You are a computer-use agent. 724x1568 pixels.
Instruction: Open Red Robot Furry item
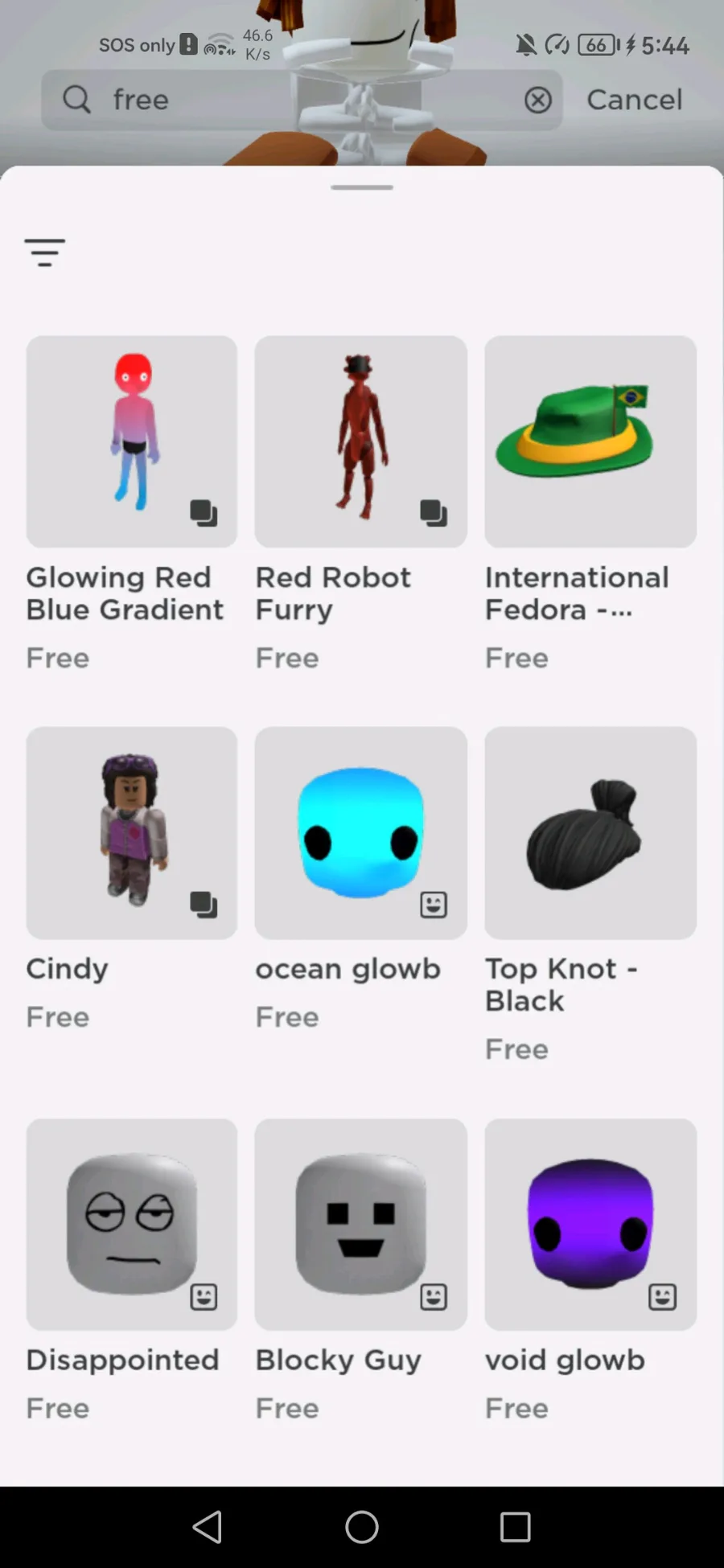click(x=360, y=442)
